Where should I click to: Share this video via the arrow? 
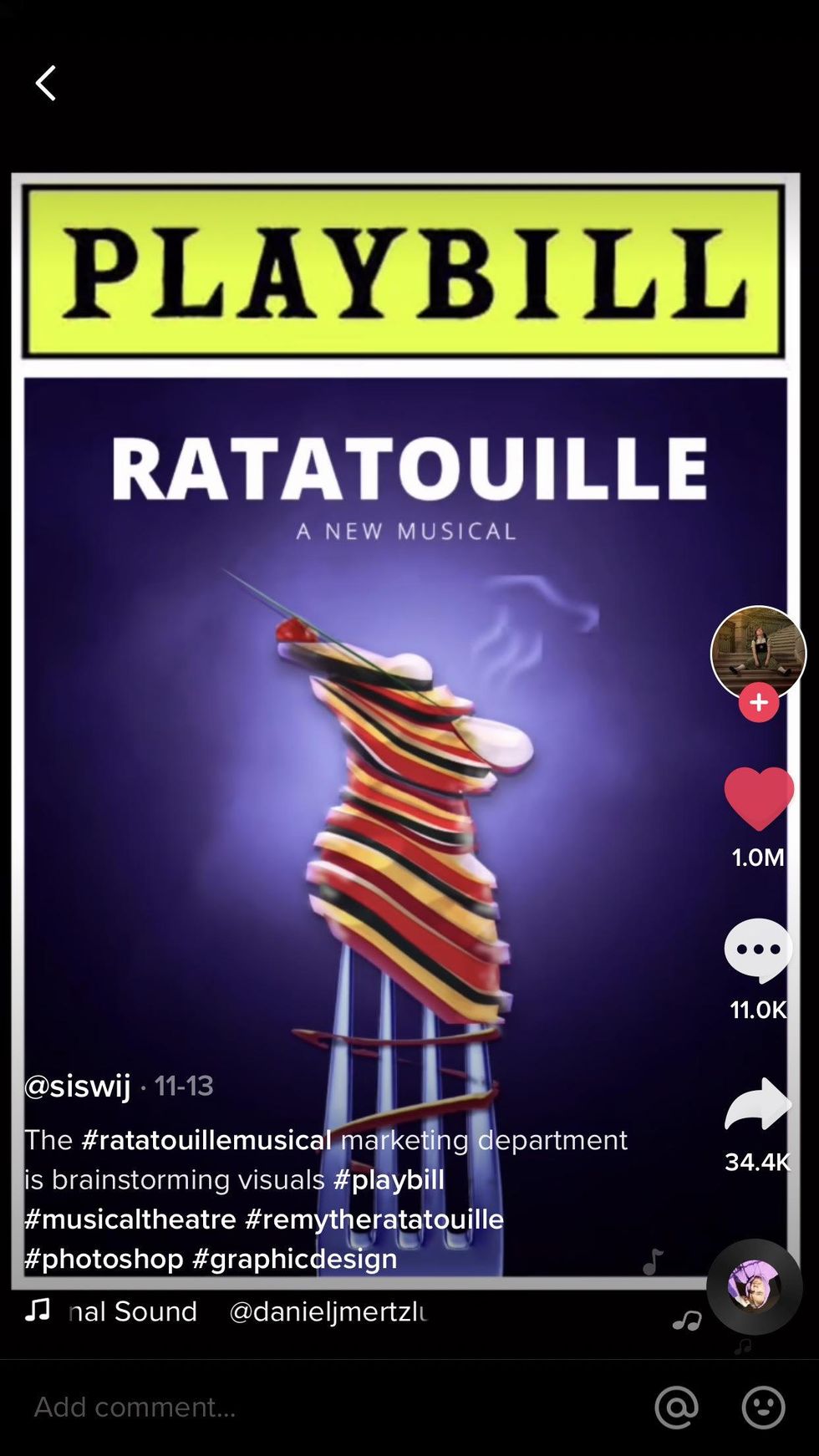point(758,1104)
